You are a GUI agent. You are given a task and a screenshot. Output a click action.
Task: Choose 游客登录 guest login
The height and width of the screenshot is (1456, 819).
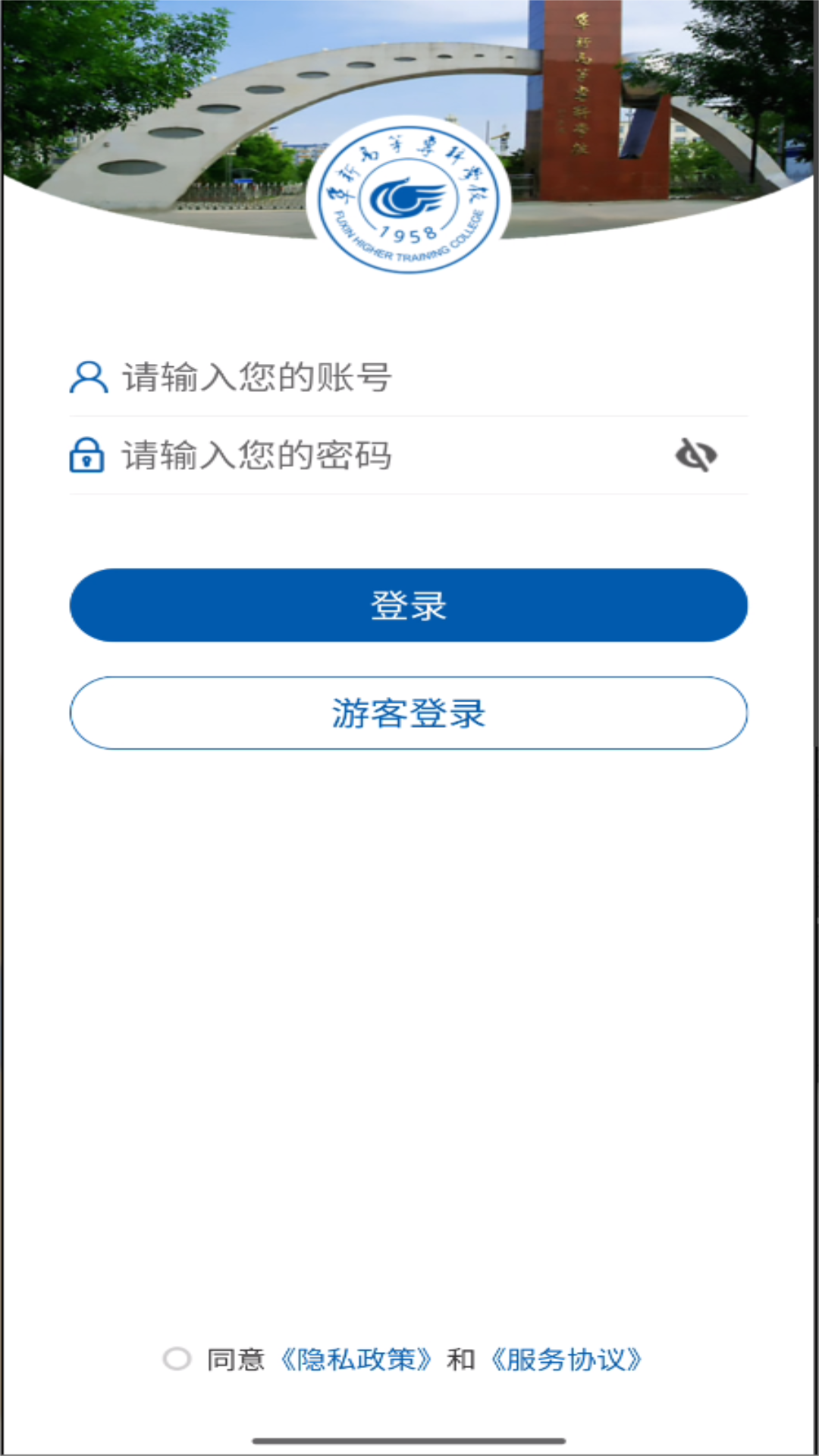(409, 713)
